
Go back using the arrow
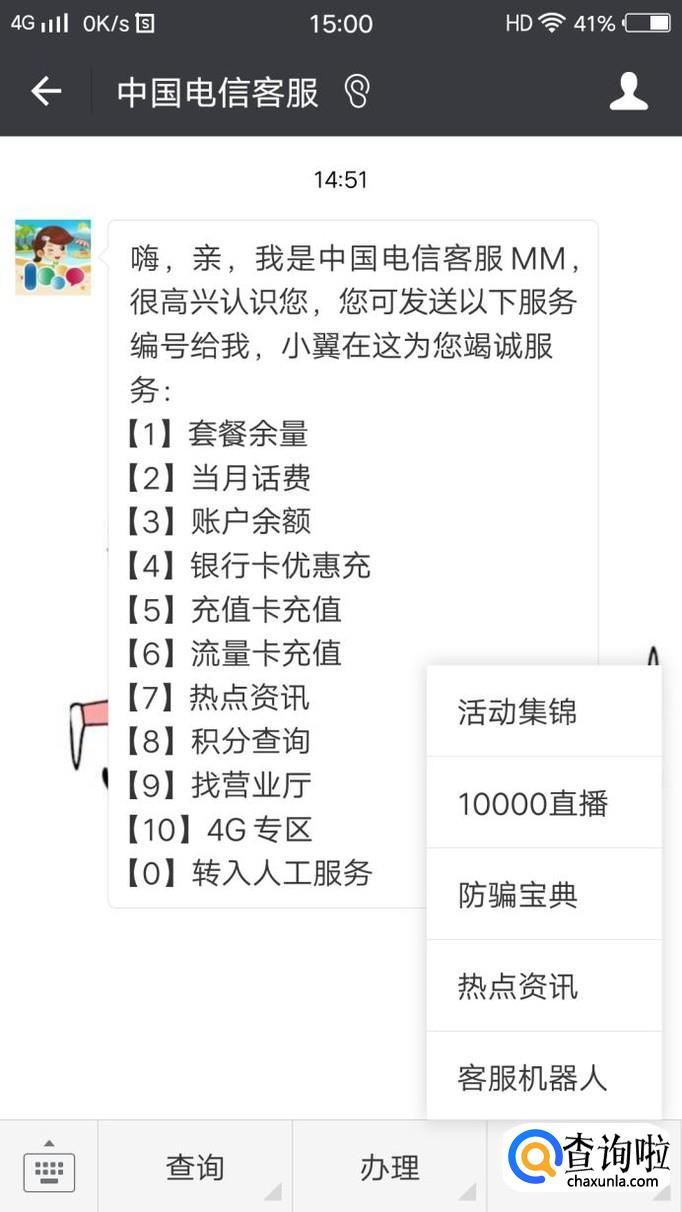(x=46, y=92)
